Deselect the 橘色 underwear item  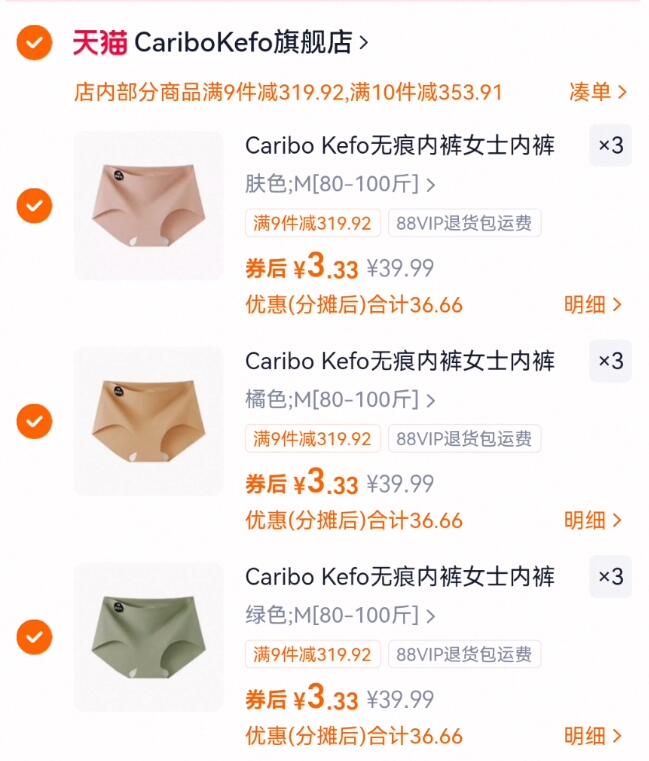point(34,421)
